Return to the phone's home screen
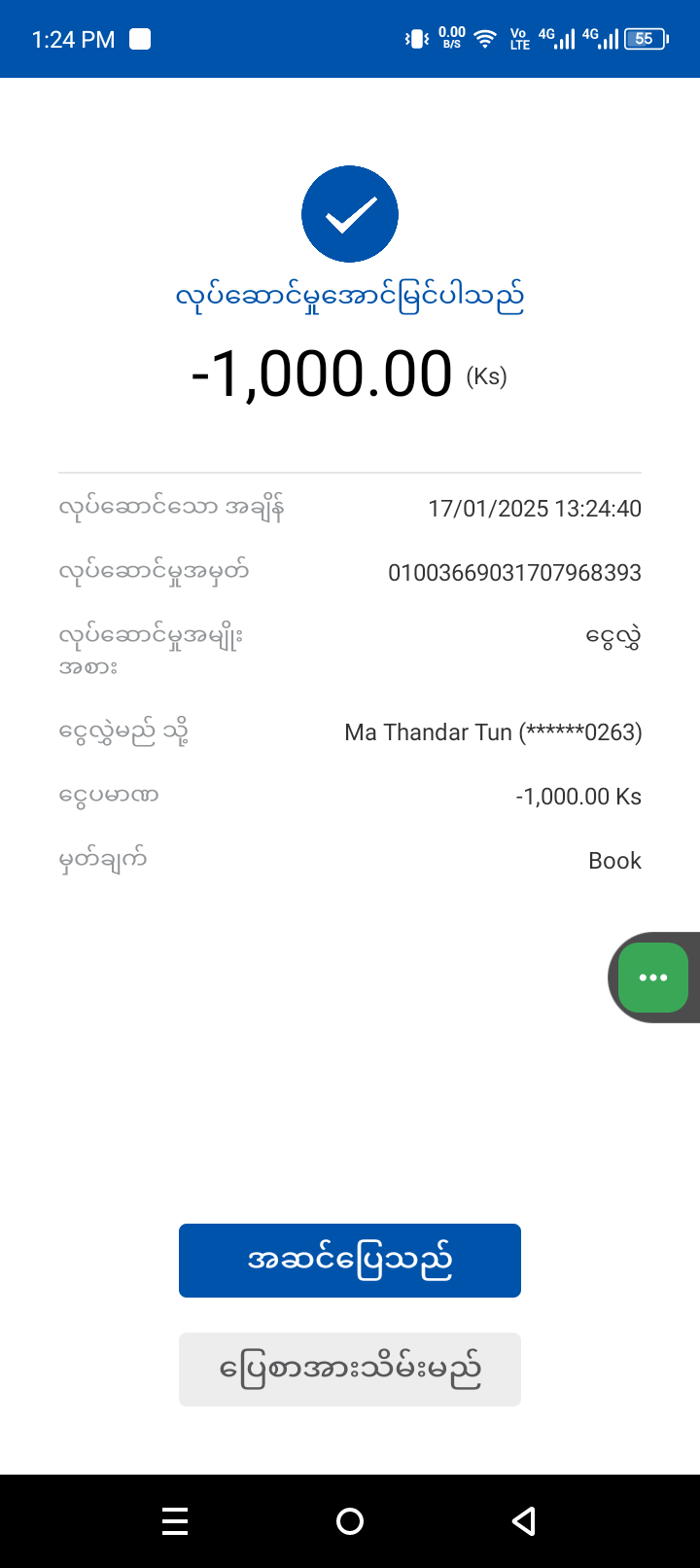This screenshot has width=700, height=1568. coord(350,1520)
